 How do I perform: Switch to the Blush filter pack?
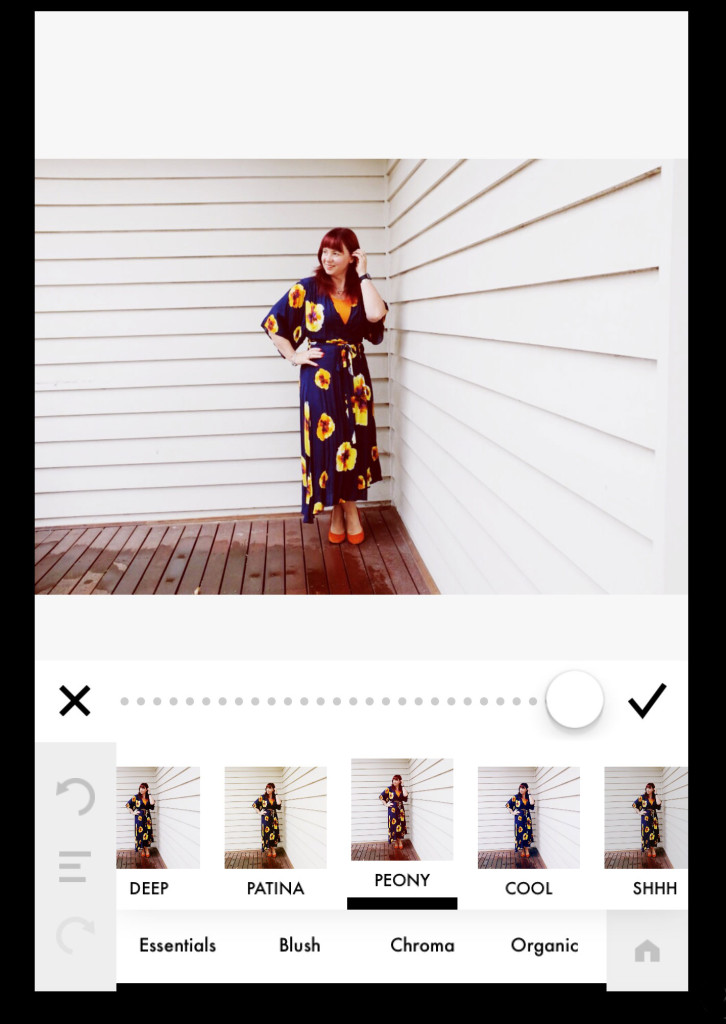[x=299, y=945]
